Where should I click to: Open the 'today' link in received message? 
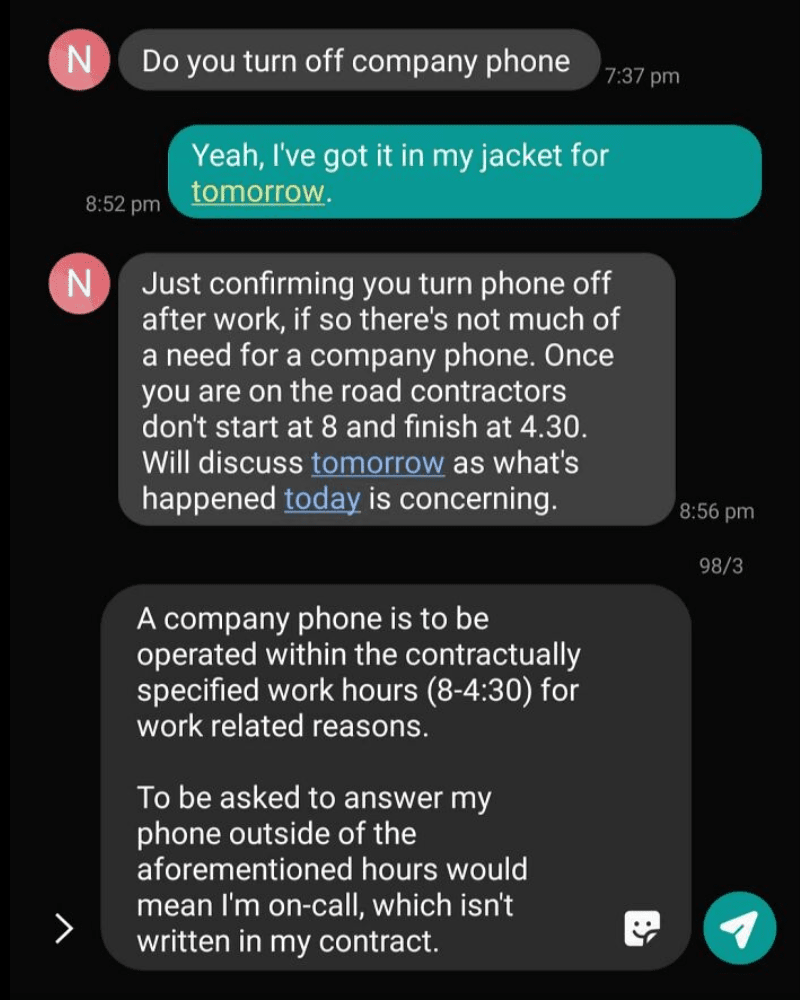pyautogui.click(x=322, y=499)
